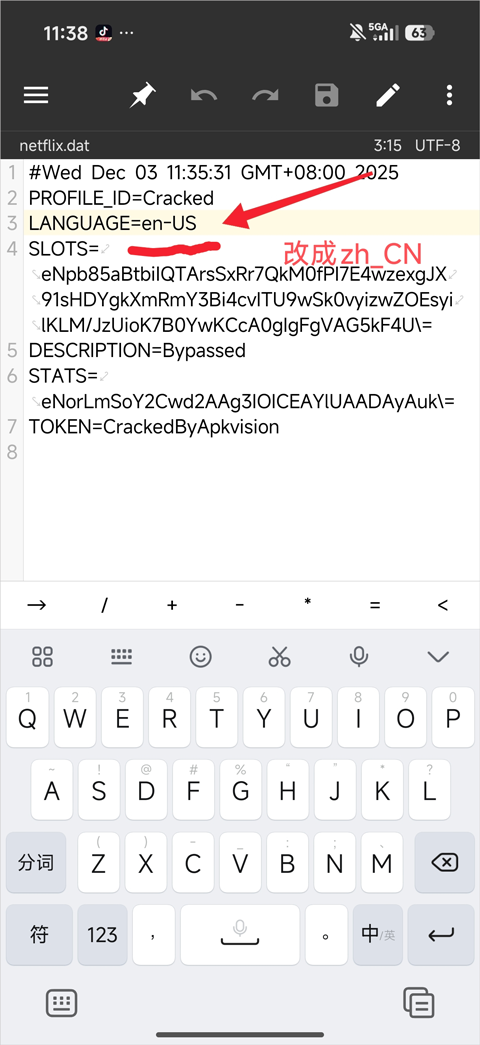The width and height of the screenshot is (480, 1045).
Task: Tap the pin icon in toolbar
Action: coord(142,95)
